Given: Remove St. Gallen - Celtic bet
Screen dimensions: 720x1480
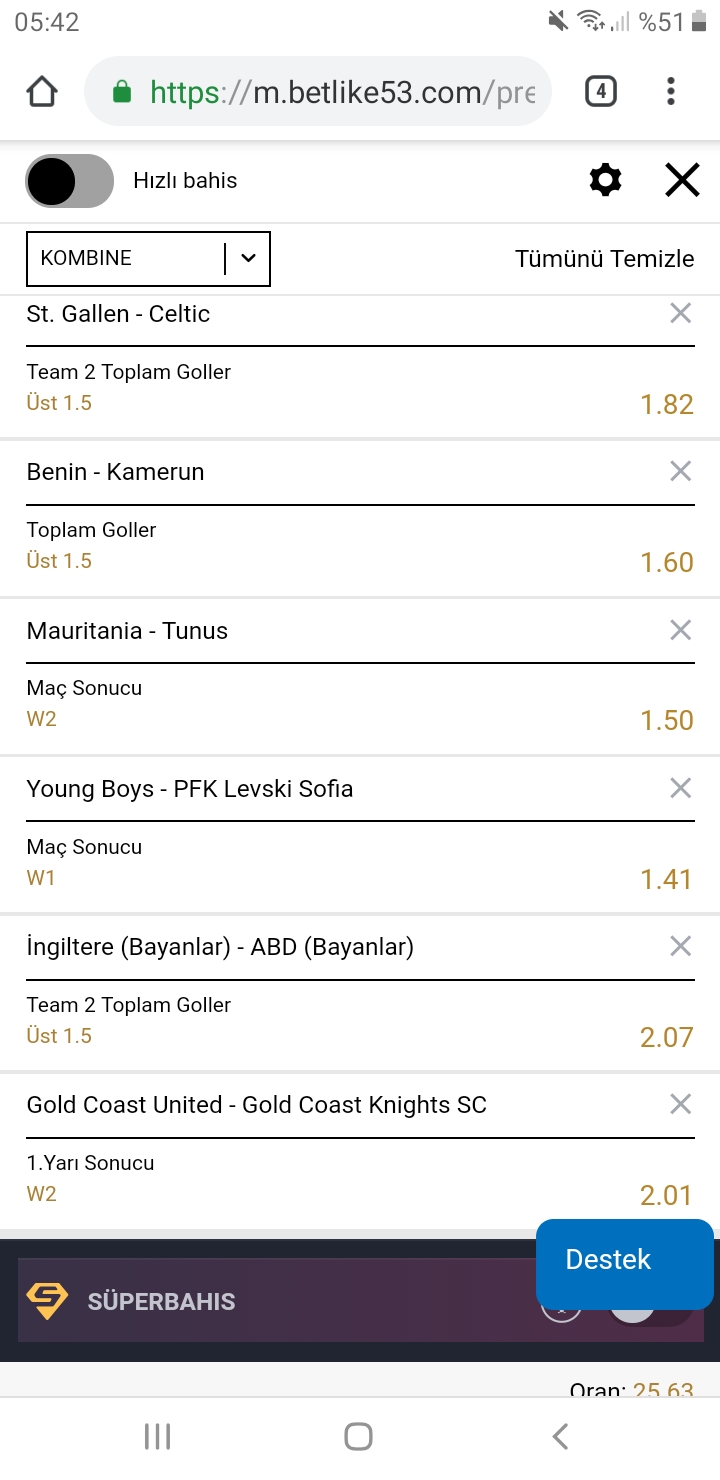Looking at the screenshot, I should 680,313.
